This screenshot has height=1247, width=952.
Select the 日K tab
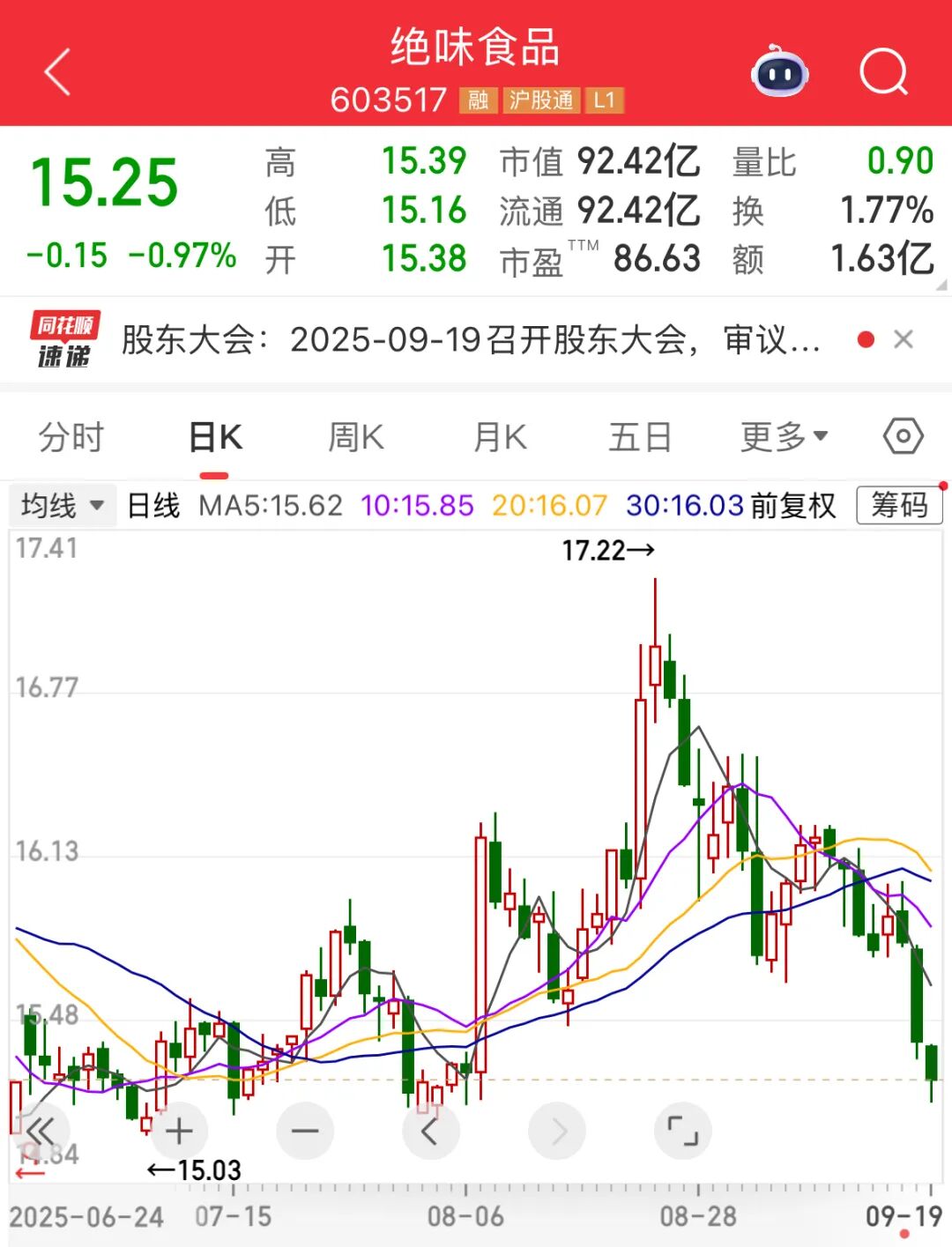[x=215, y=437]
